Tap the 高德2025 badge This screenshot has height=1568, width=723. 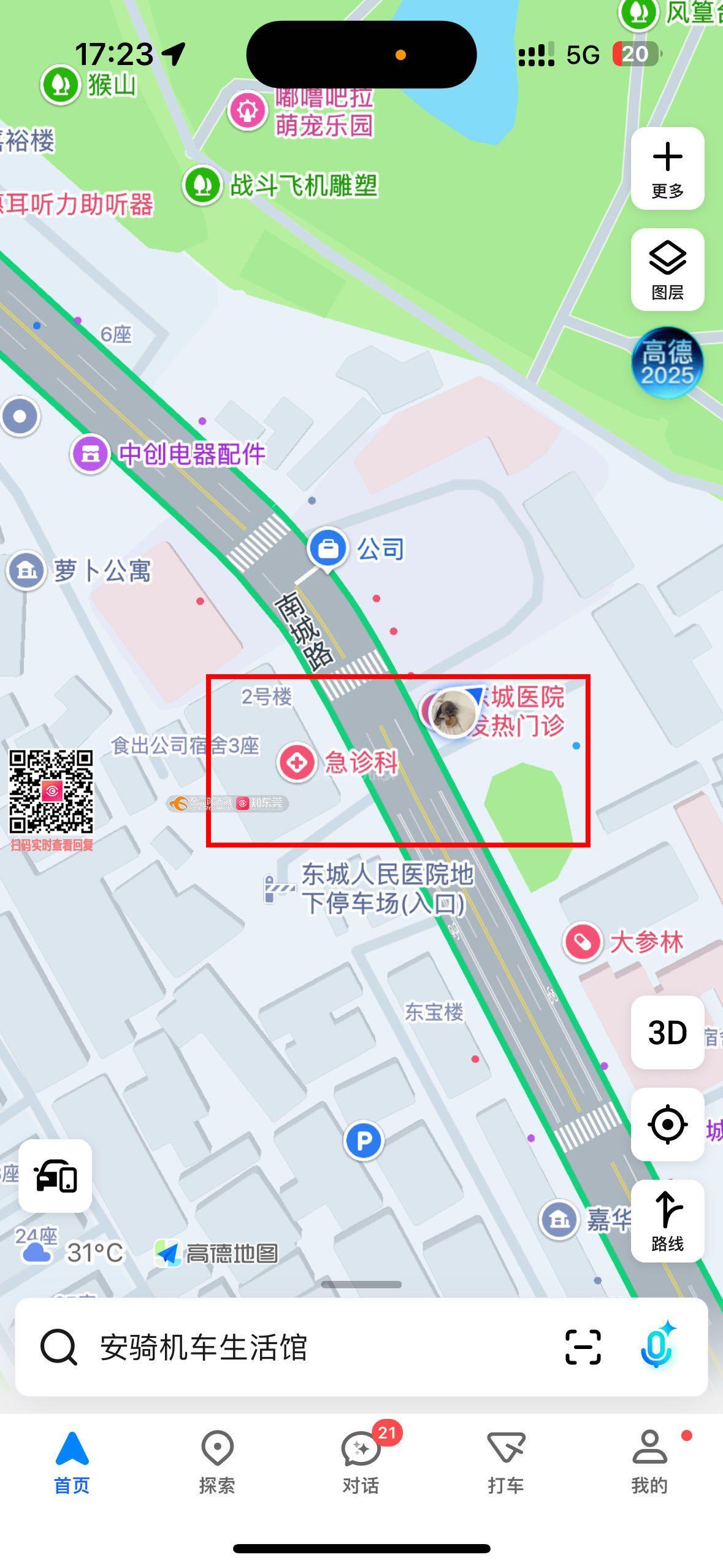[x=667, y=363]
